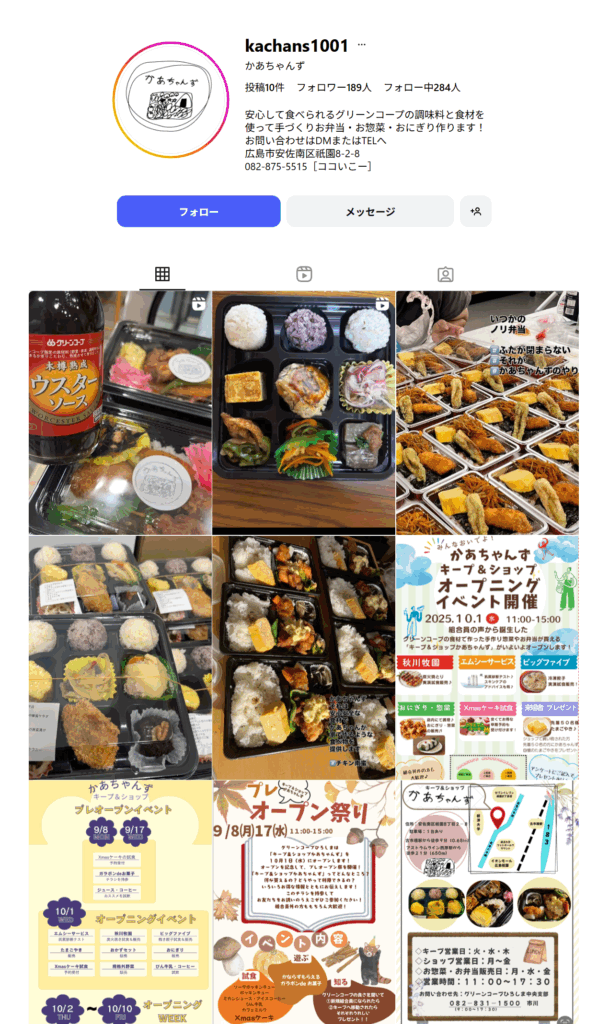609x1024 pixels.
Task: Switch to the tagged posts tab
Action: [446, 274]
